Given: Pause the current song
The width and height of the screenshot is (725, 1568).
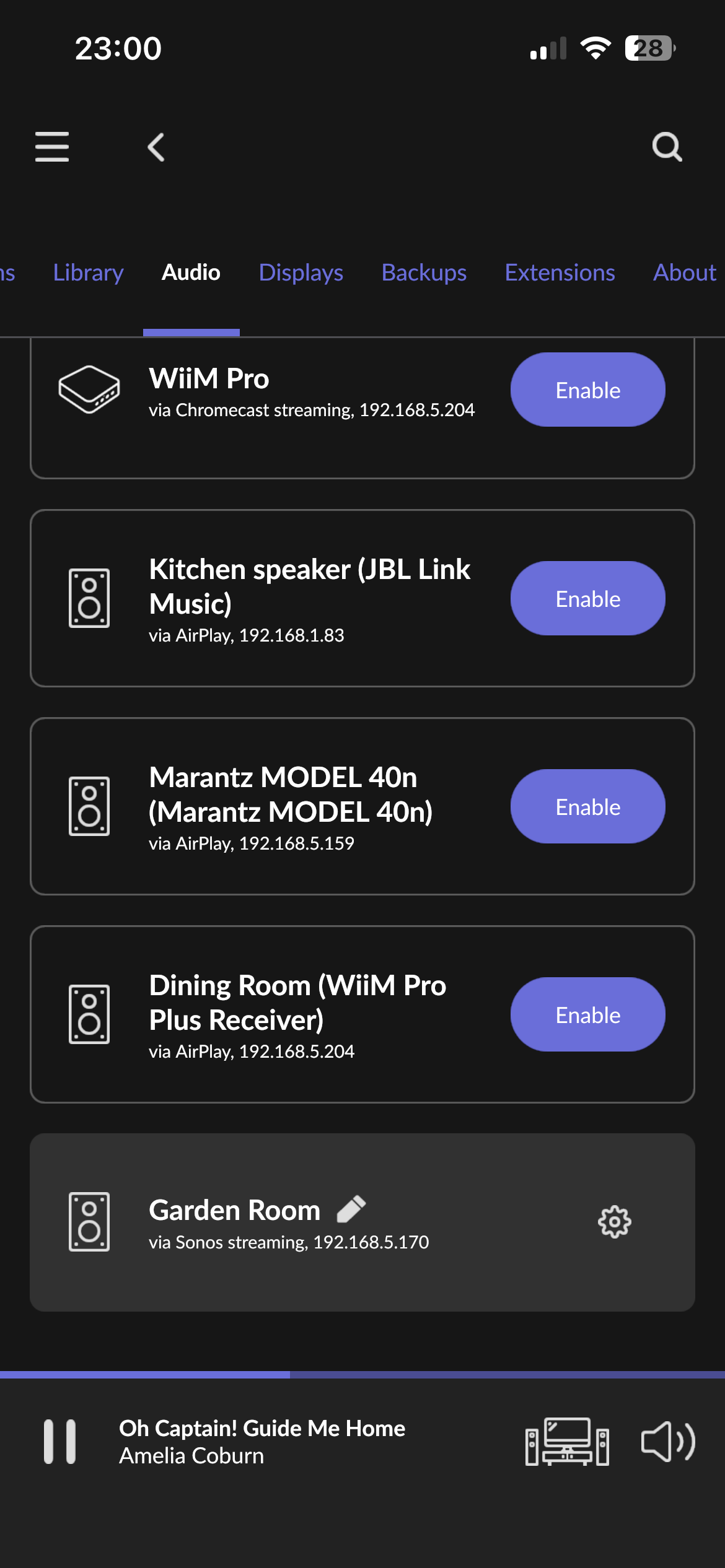Looking at the screenshot, I should [x=60, y=1442].
